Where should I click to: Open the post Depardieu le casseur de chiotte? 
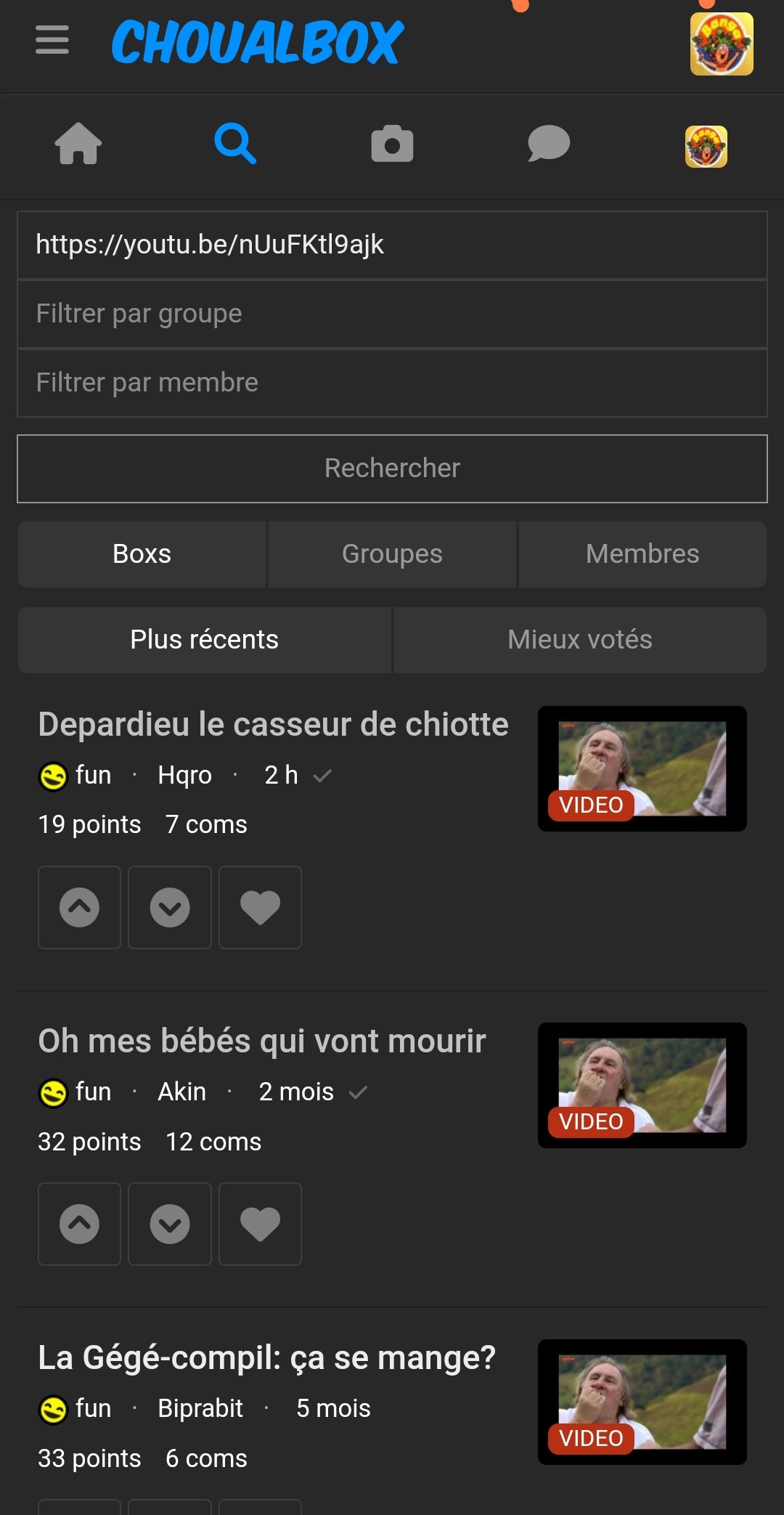[273, 724]
